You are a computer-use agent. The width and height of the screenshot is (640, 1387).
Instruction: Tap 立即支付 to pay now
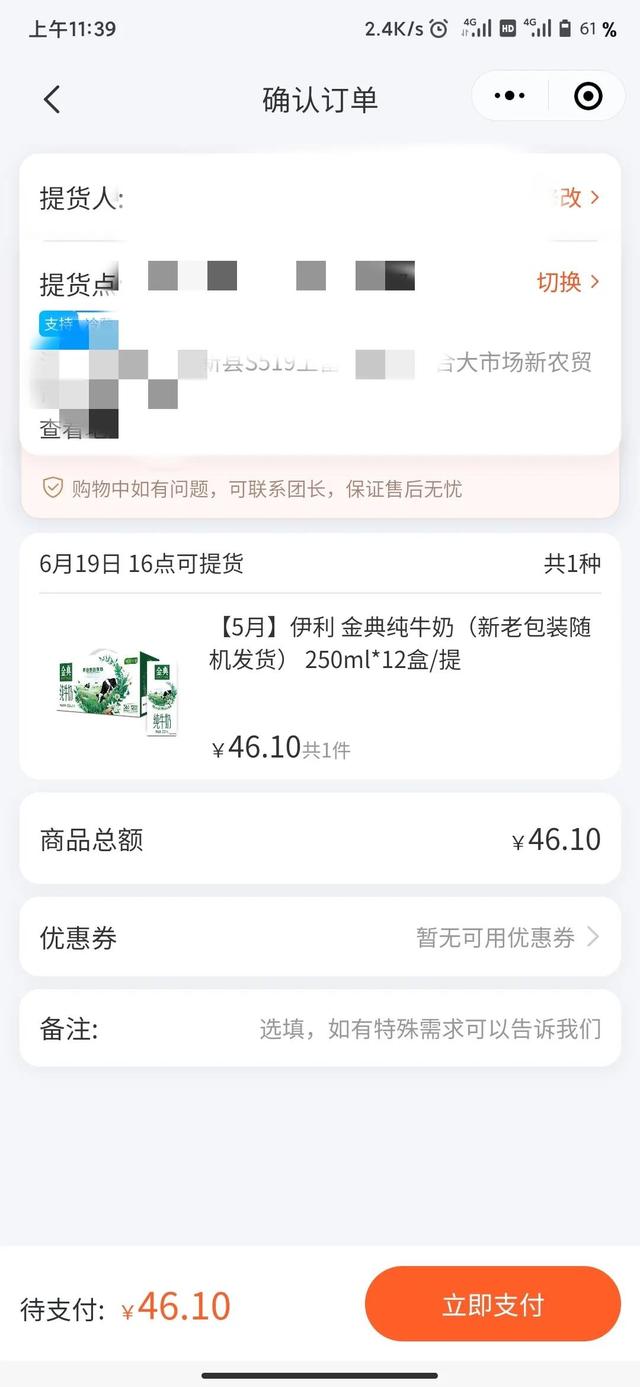click(x=493, y=1304)
